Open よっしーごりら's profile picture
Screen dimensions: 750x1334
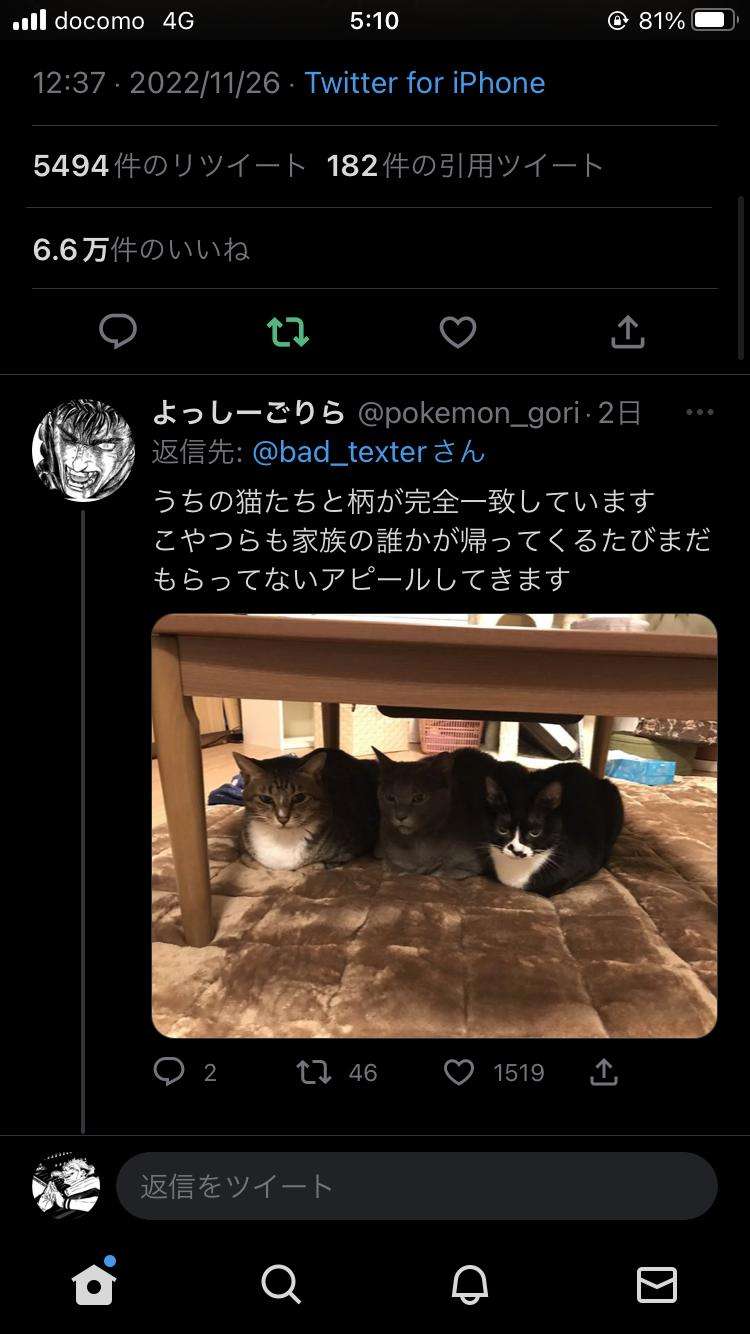tap(83, 449)
